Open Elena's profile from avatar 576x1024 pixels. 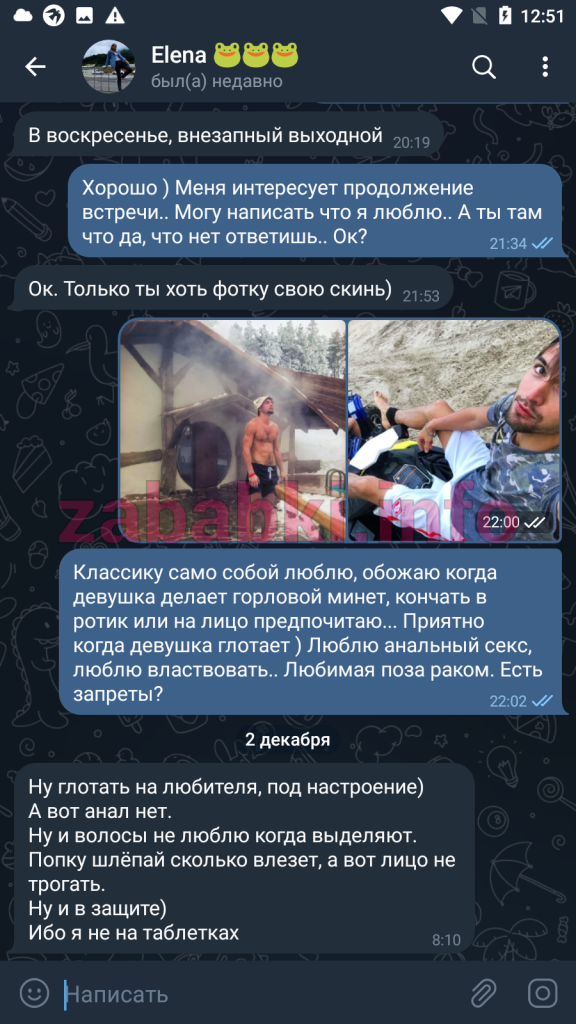coord(108,66)
